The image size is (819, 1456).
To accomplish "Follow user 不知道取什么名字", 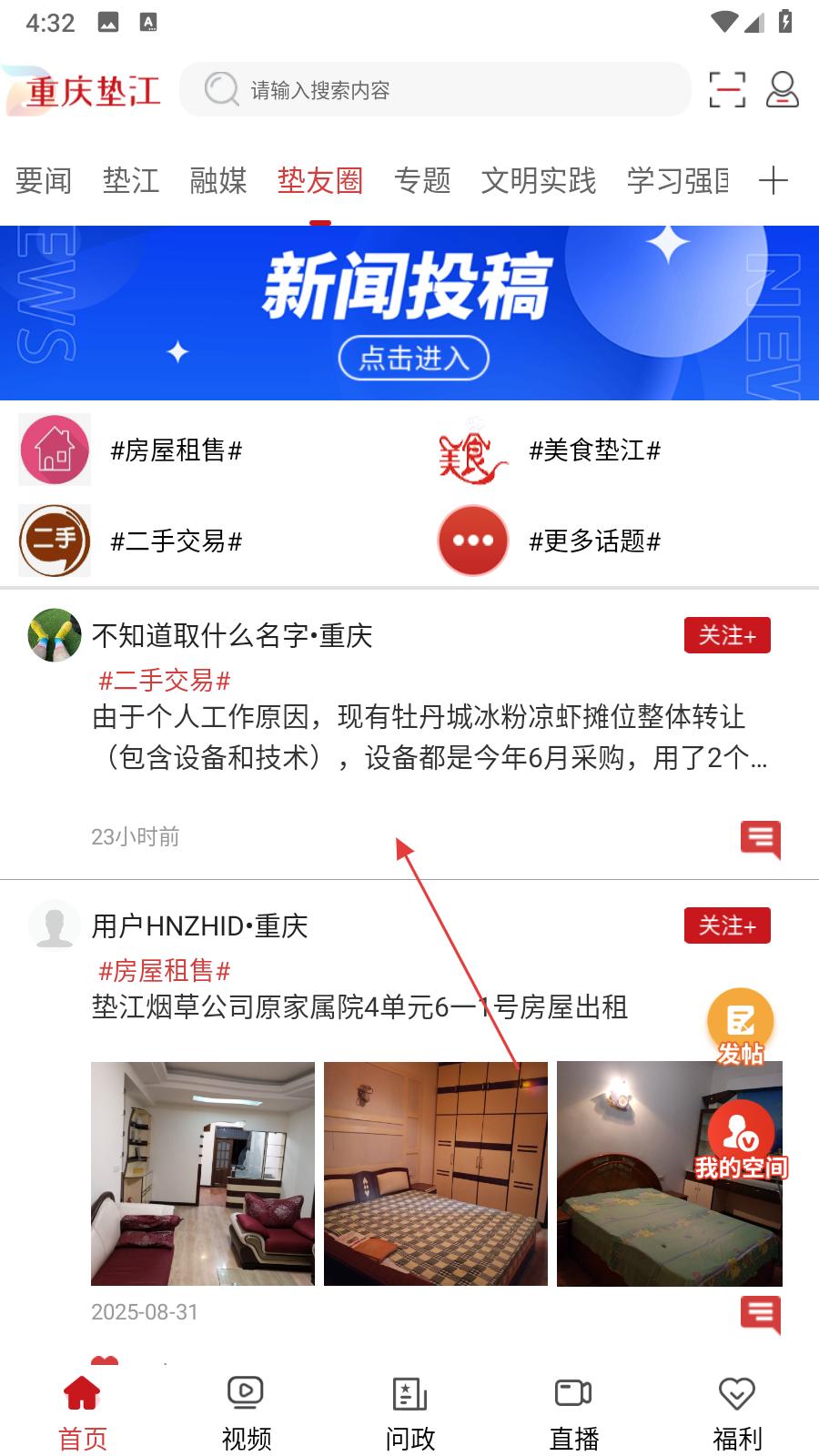I will 727,635.
